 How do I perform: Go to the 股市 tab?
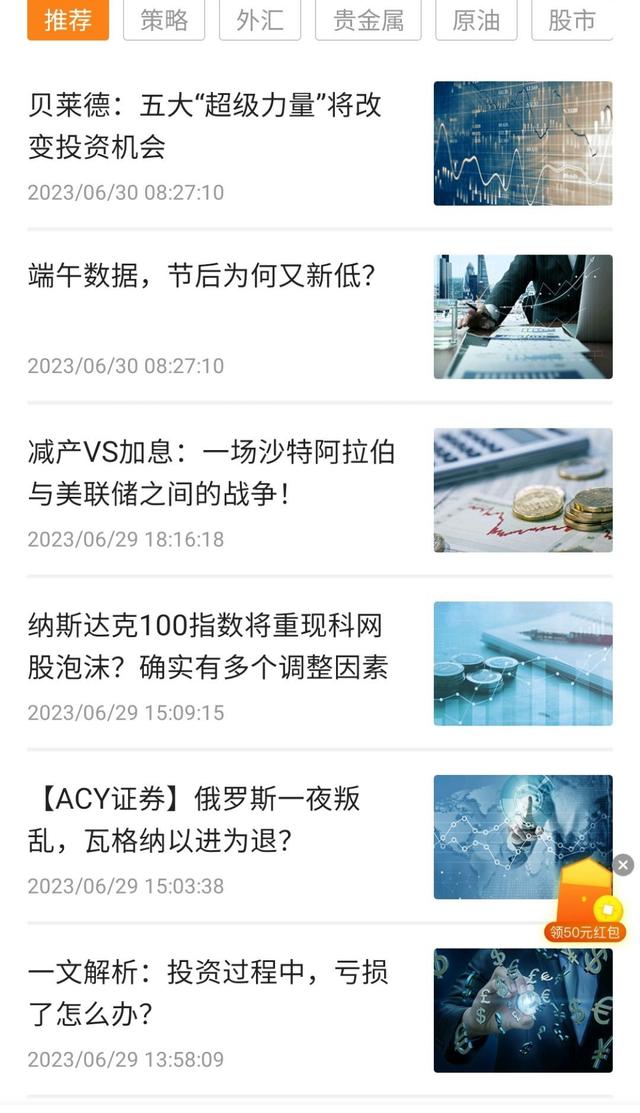click(x=572, y=21)
